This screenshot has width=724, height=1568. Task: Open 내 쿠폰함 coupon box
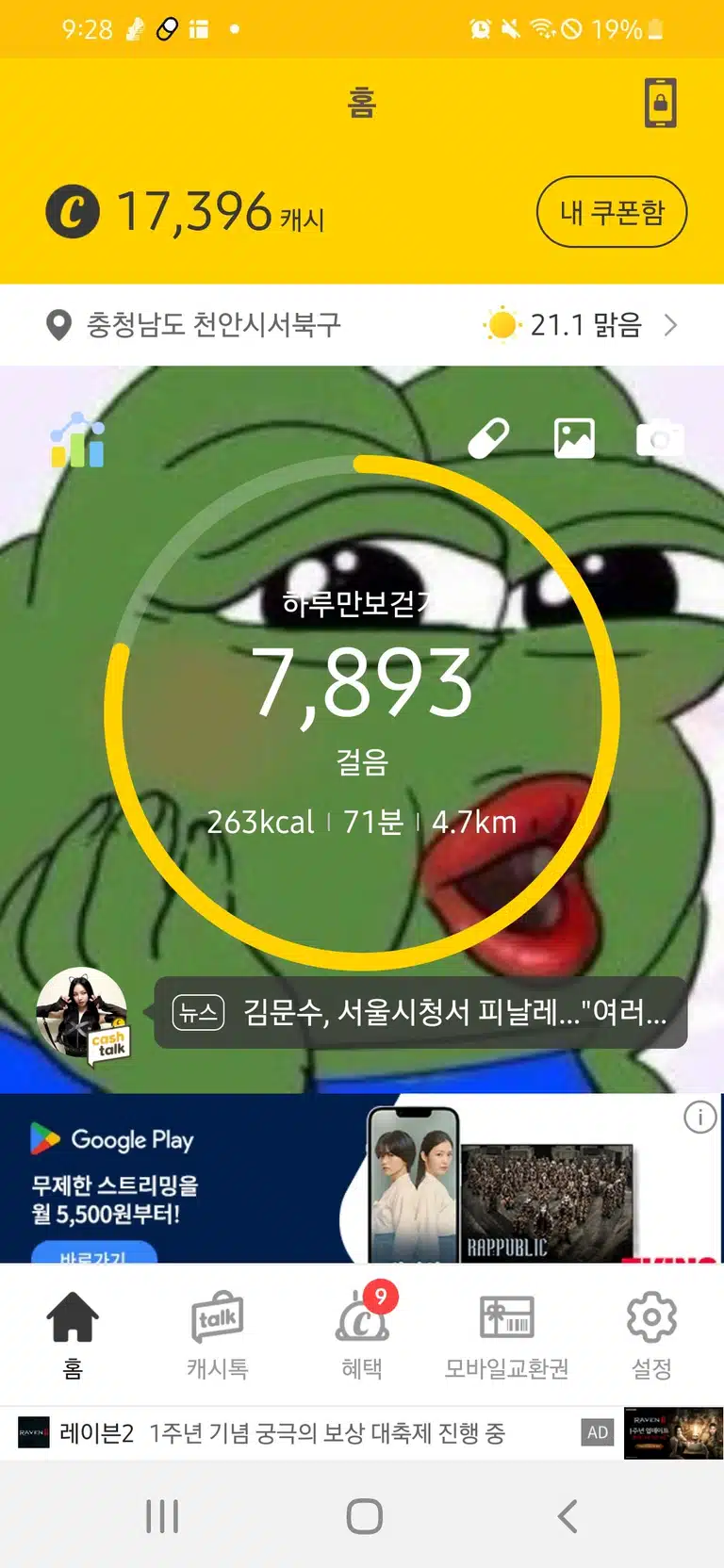[x=612, y=212]
